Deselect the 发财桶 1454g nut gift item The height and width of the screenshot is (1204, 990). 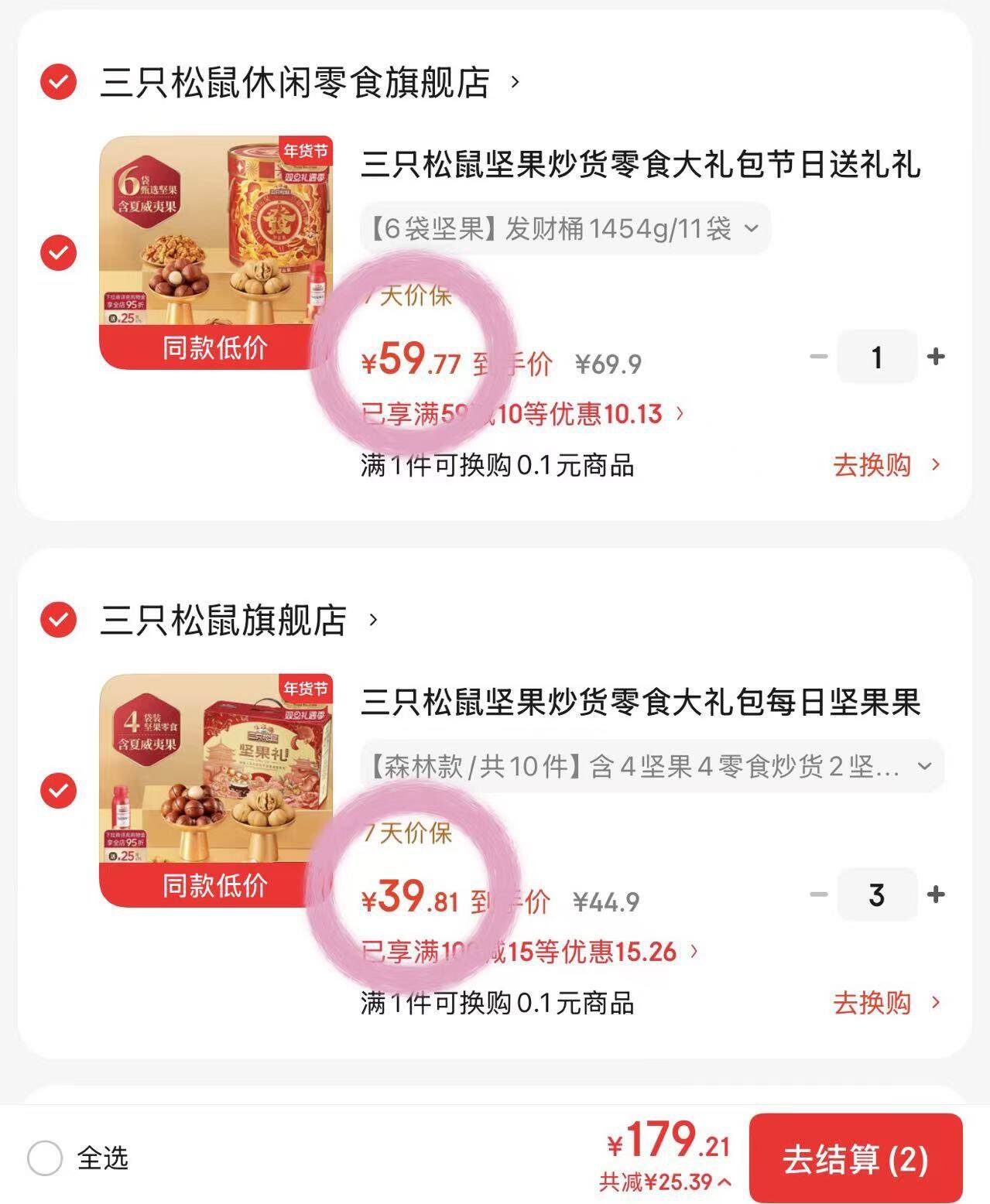tap(58, 252)
